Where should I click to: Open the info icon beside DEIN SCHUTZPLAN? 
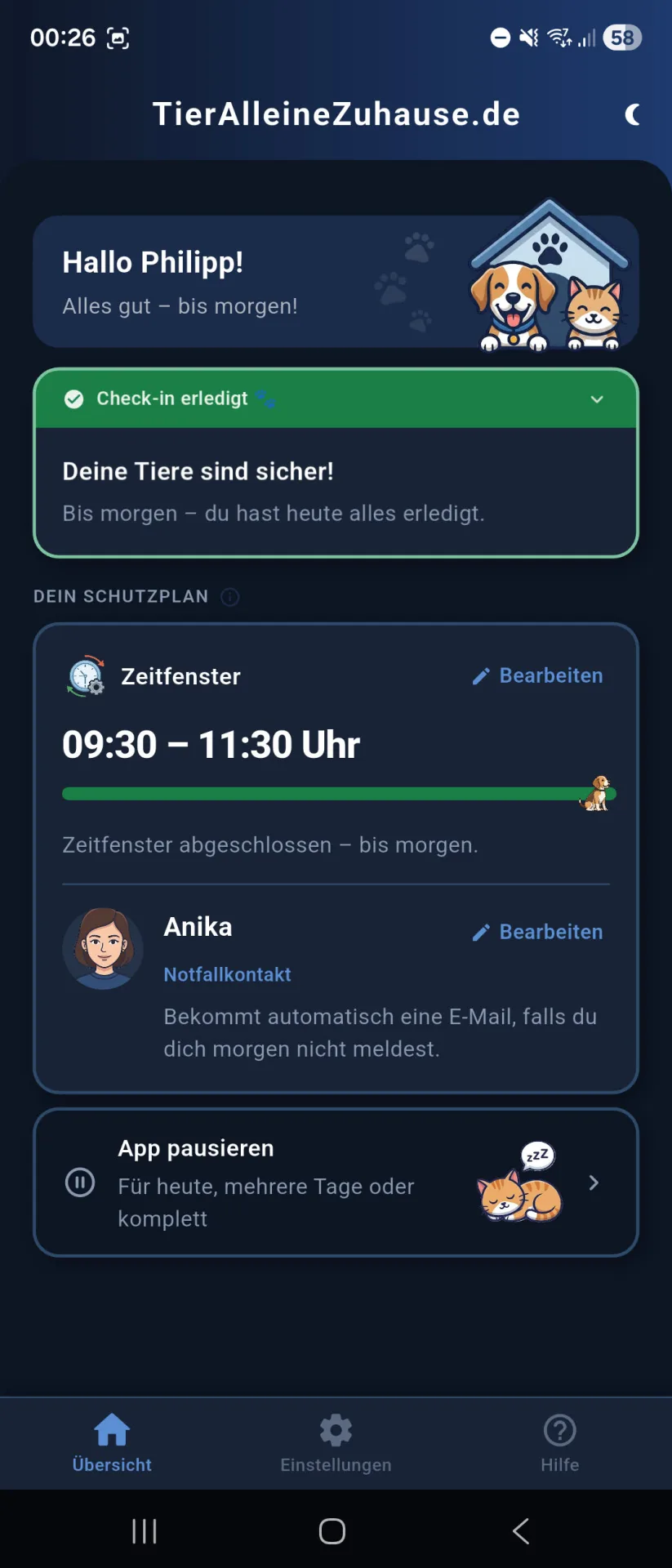click(230, 597)
